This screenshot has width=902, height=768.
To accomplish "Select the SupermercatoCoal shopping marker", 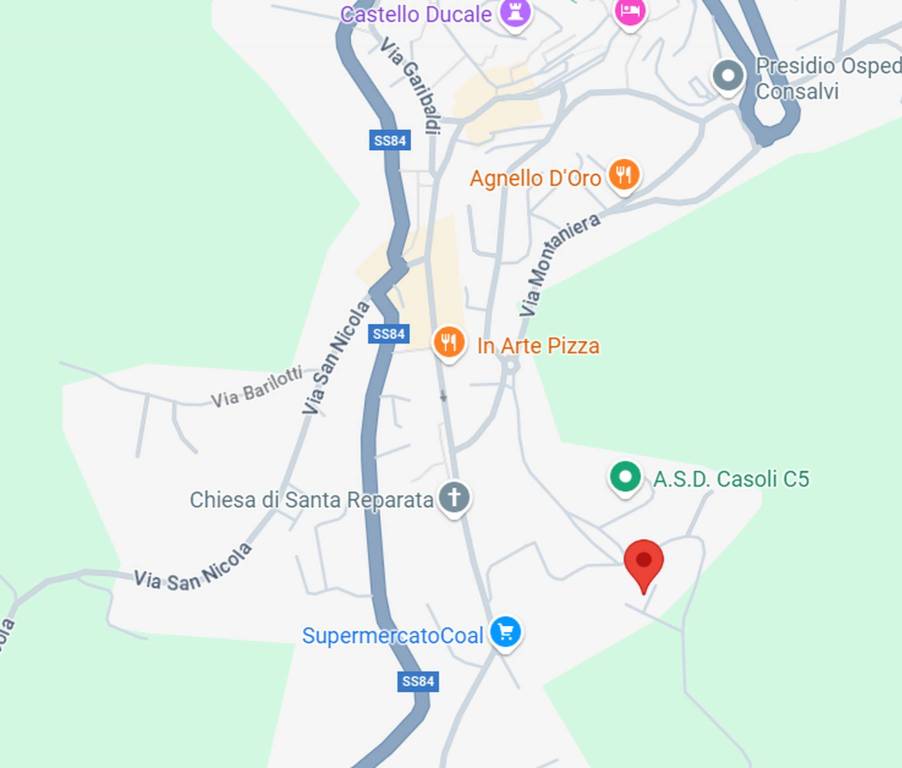I will pos(507,633).
